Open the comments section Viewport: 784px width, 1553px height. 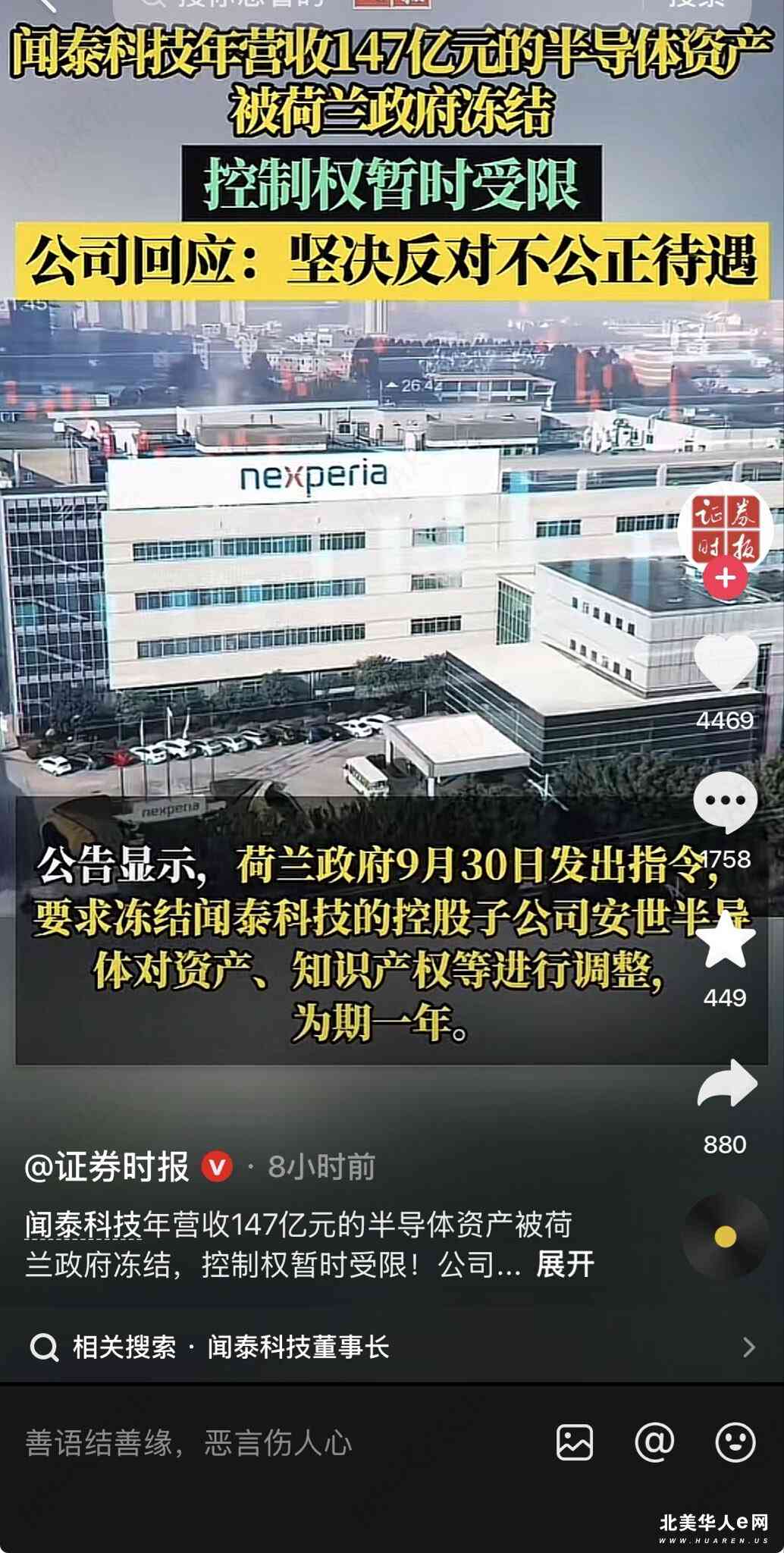point(725,802)
